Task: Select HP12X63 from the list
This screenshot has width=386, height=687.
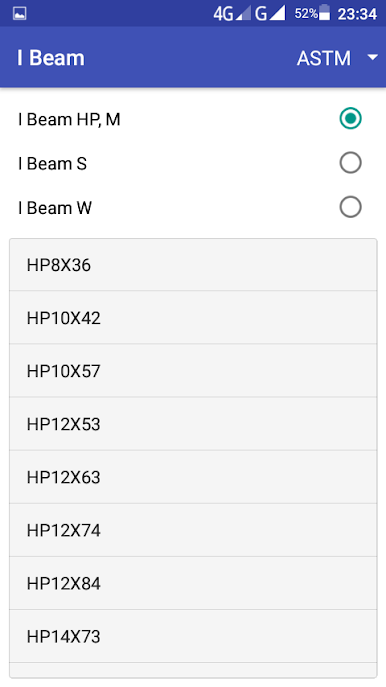Action: (x=193, y=477)
